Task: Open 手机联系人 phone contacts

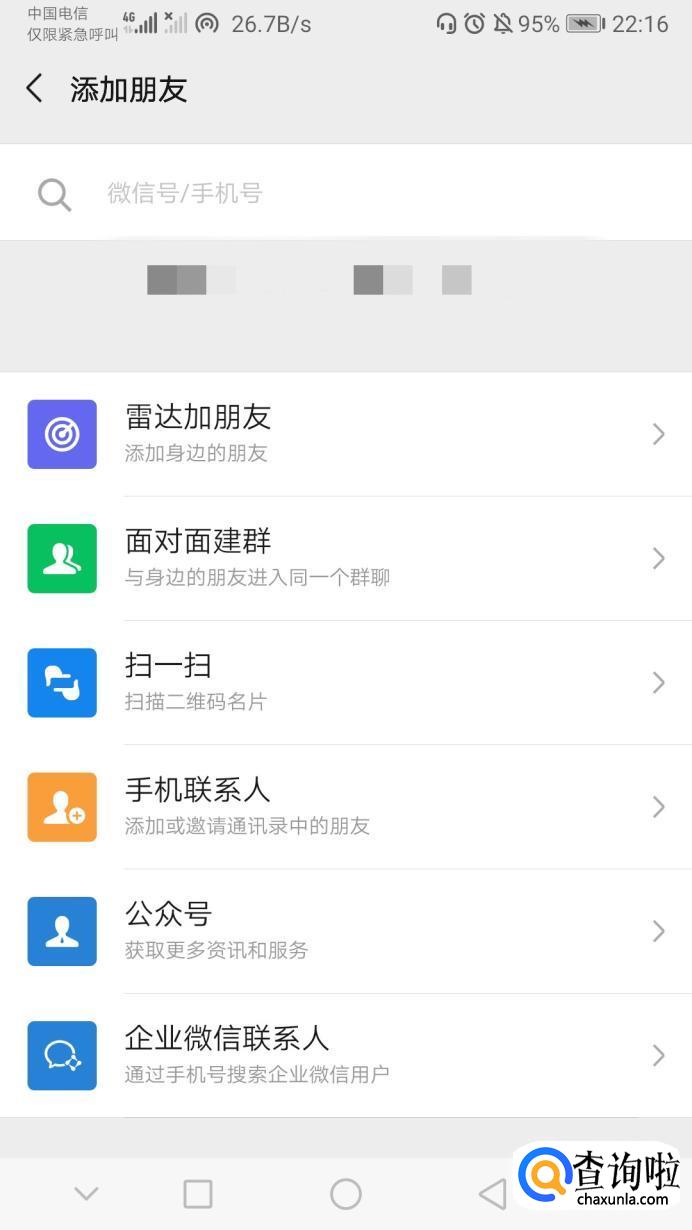Action: coord(346,806)
